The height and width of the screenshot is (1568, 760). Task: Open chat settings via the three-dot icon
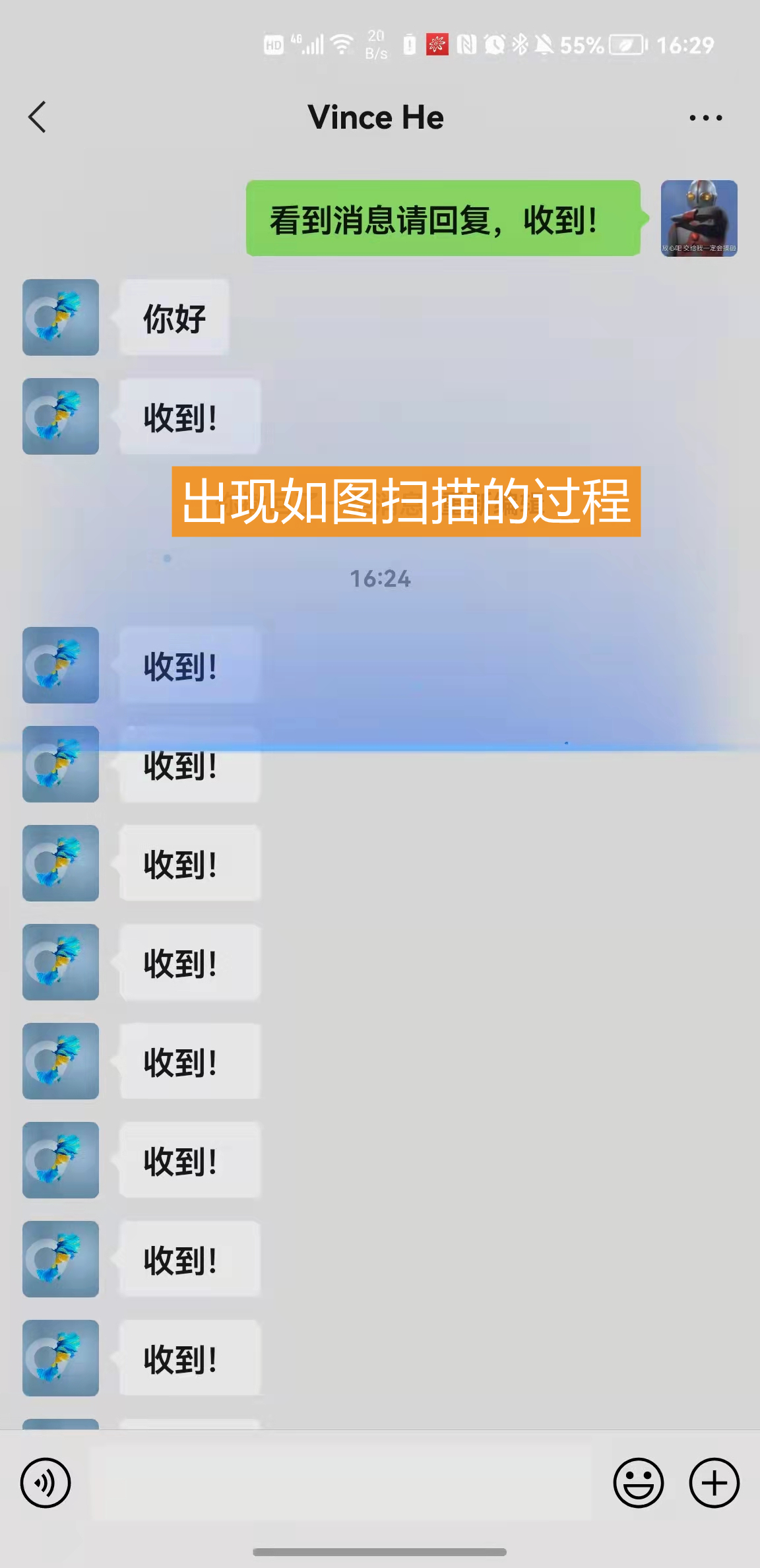point(704,117)
